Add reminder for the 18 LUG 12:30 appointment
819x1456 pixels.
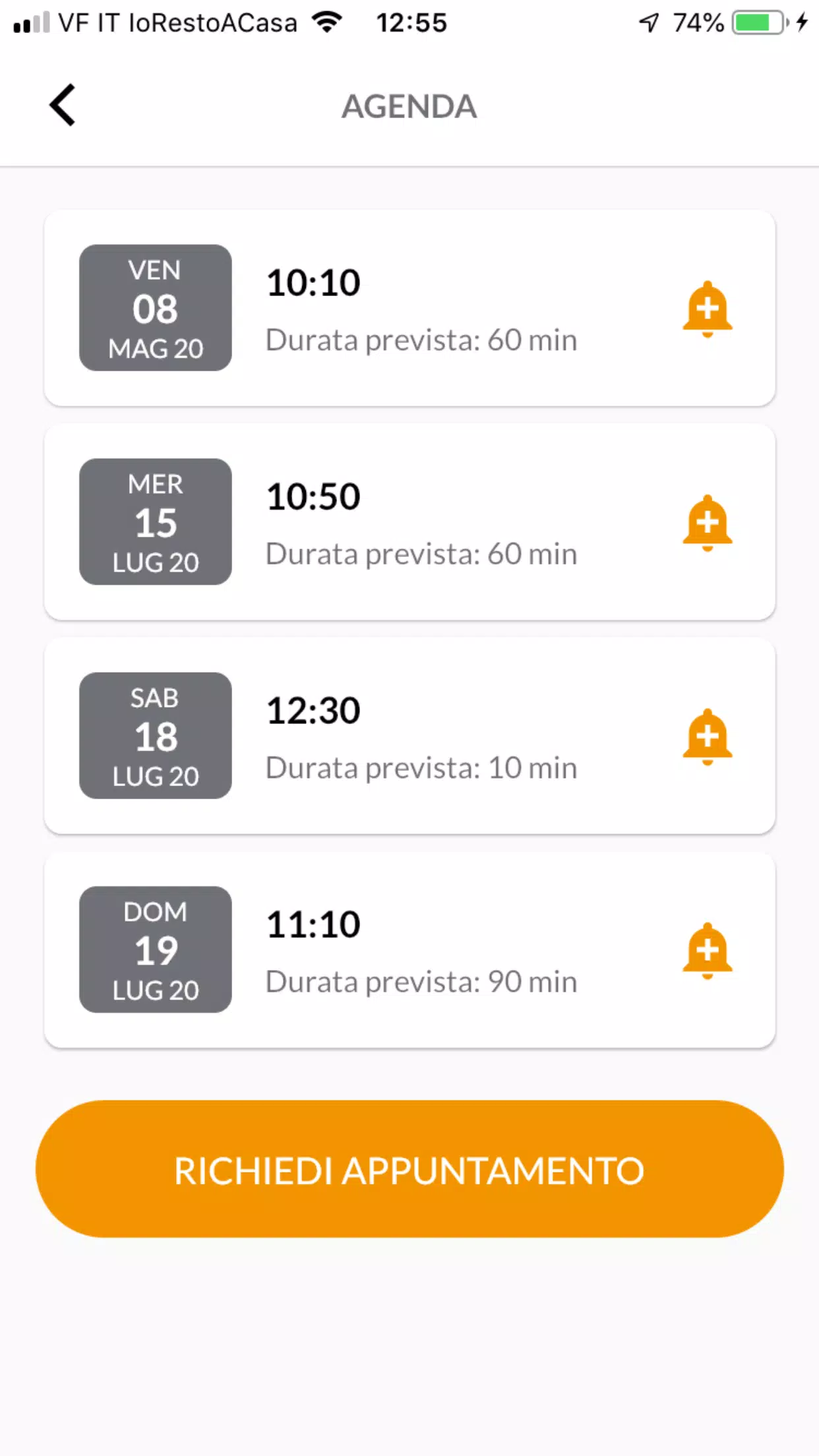[707, 737]
